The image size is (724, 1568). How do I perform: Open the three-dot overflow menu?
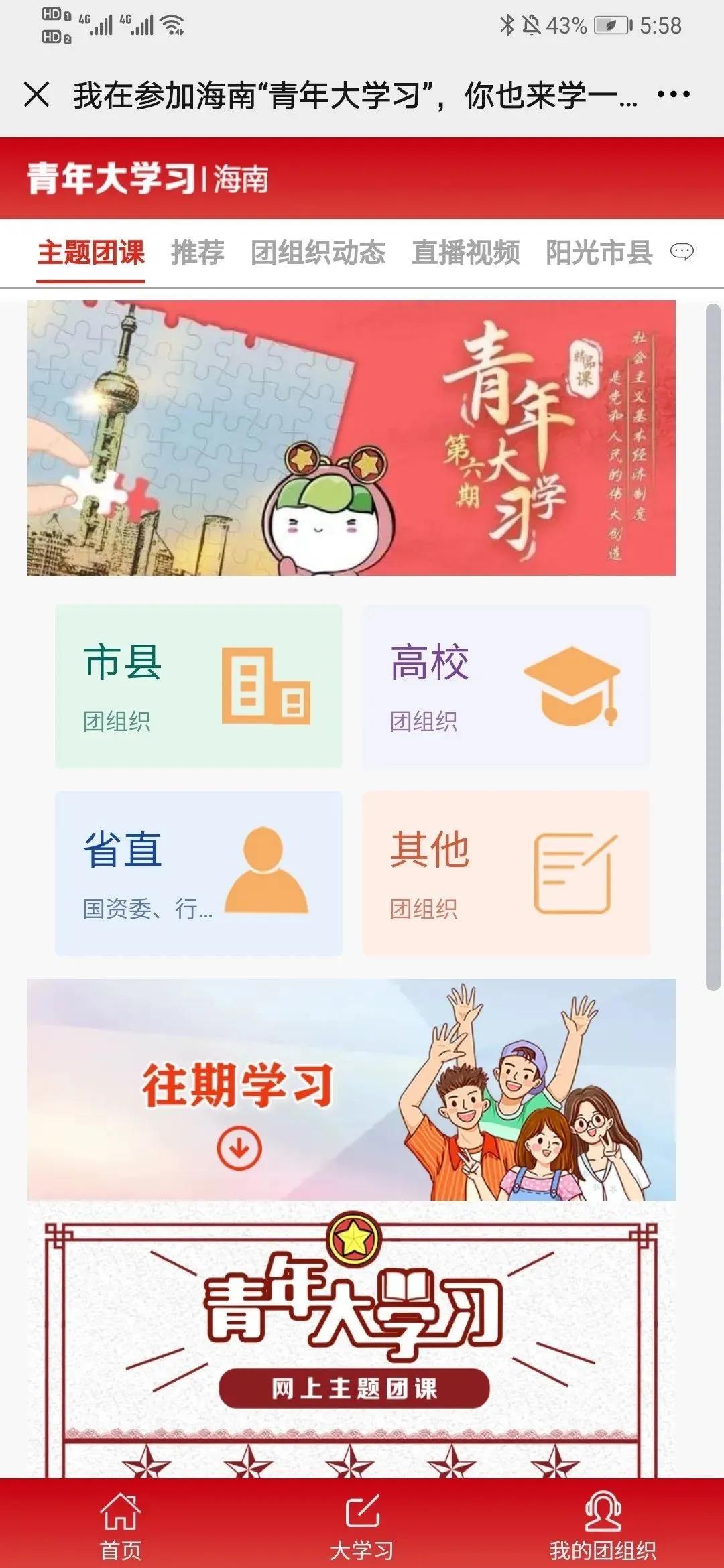(673, 94)
